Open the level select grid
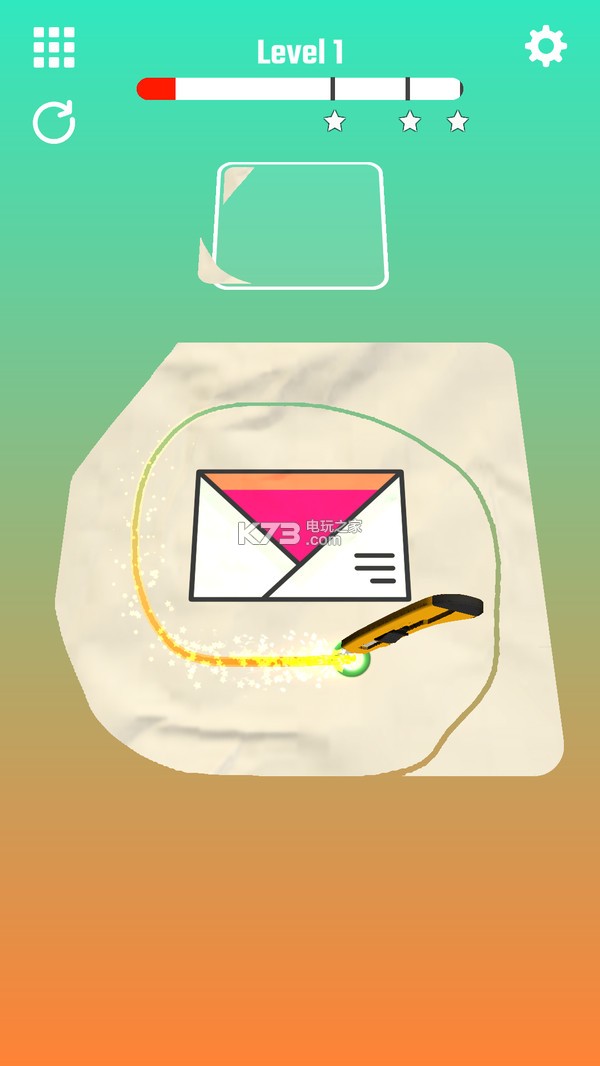Viewport: 600px width, 1066px height. coord(54,47)
